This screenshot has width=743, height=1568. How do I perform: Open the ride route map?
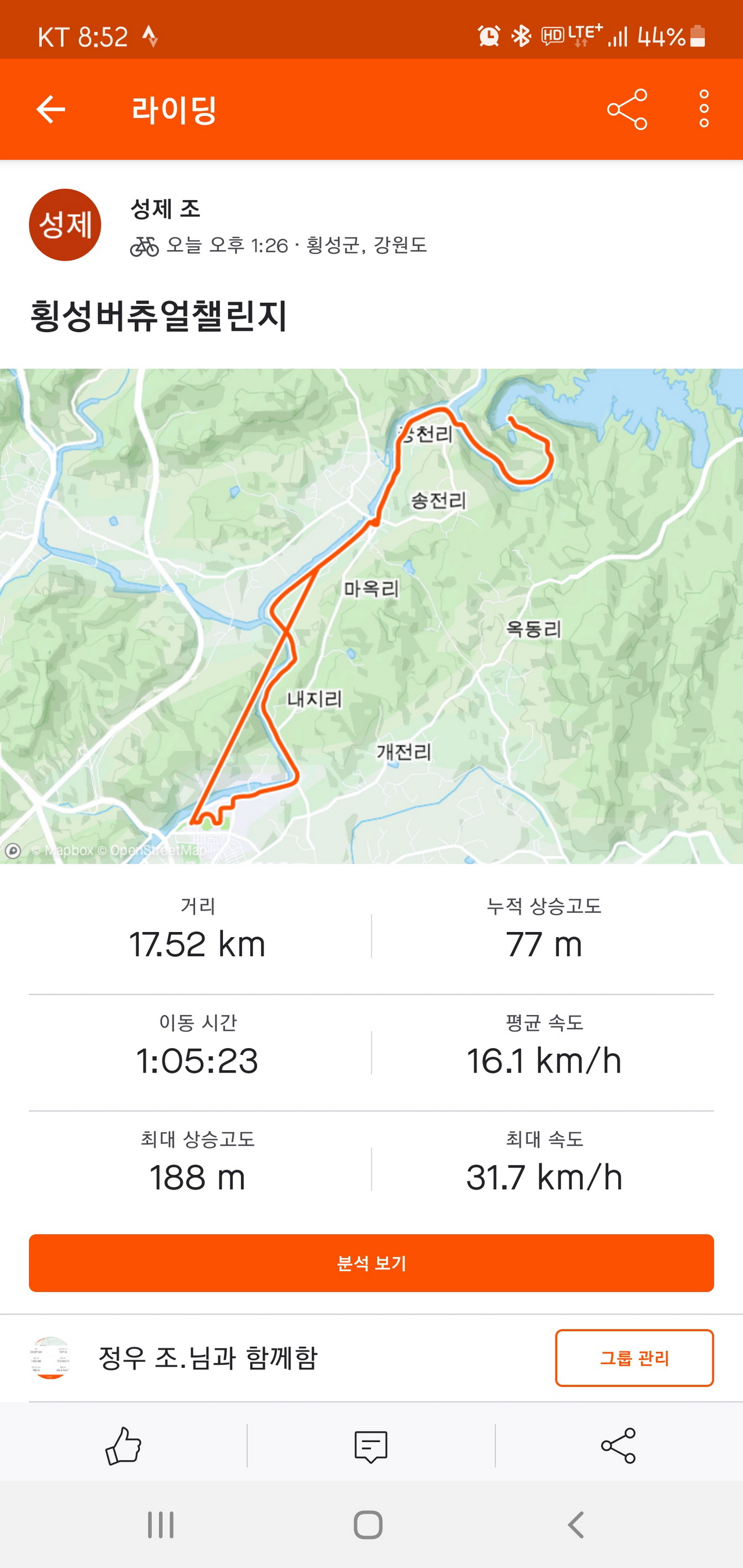[x=371, y=615]
